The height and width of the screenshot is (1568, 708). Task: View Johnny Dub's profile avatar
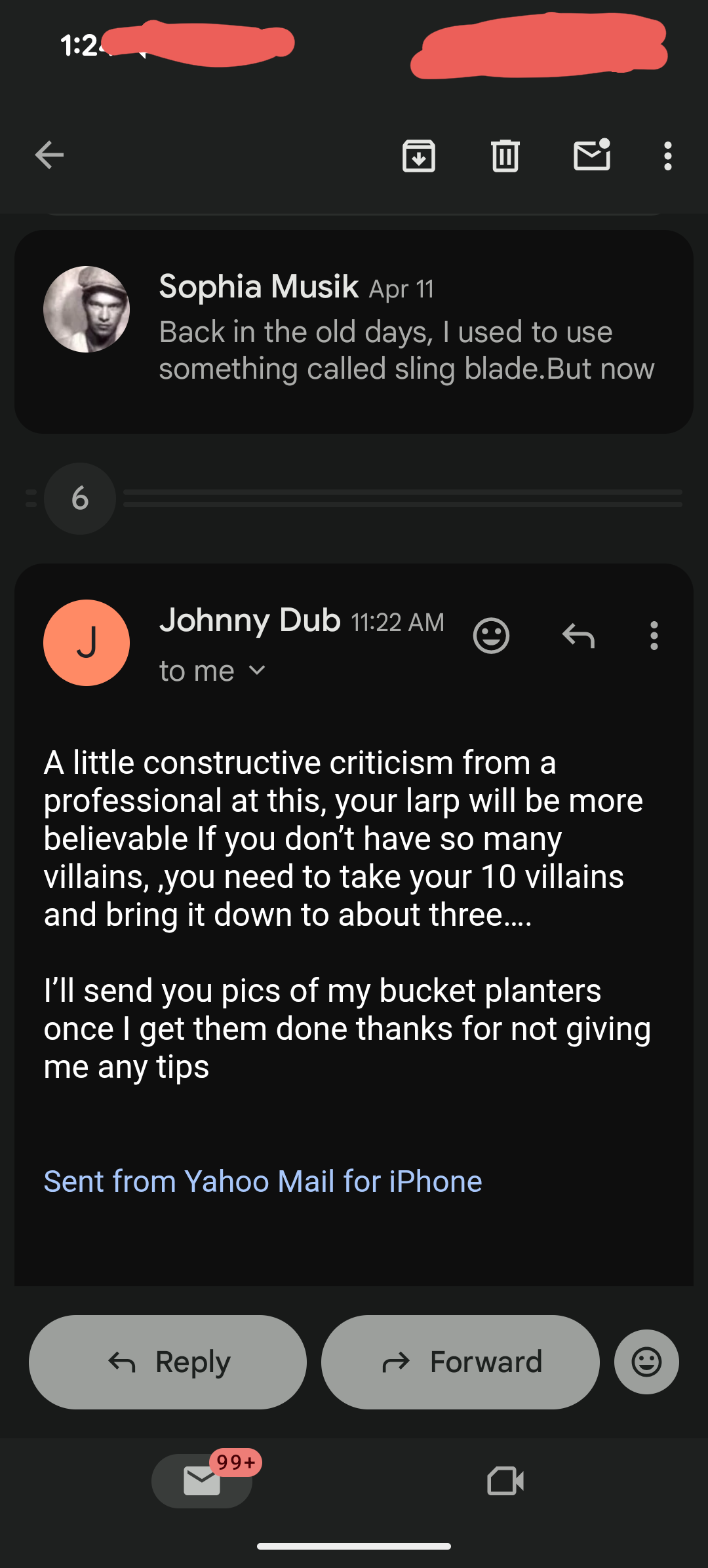87,643
